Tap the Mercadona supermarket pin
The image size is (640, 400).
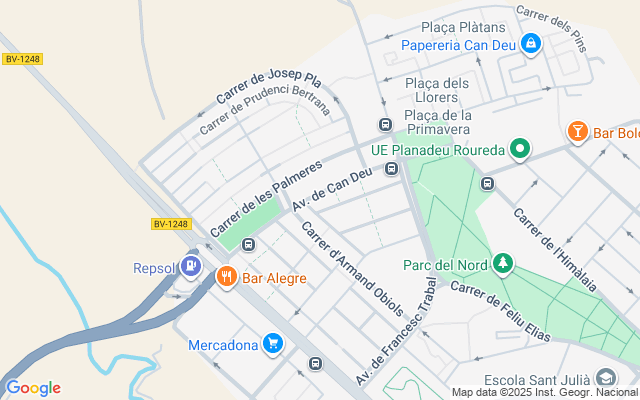pyautogui.click(x=272, y=345)
